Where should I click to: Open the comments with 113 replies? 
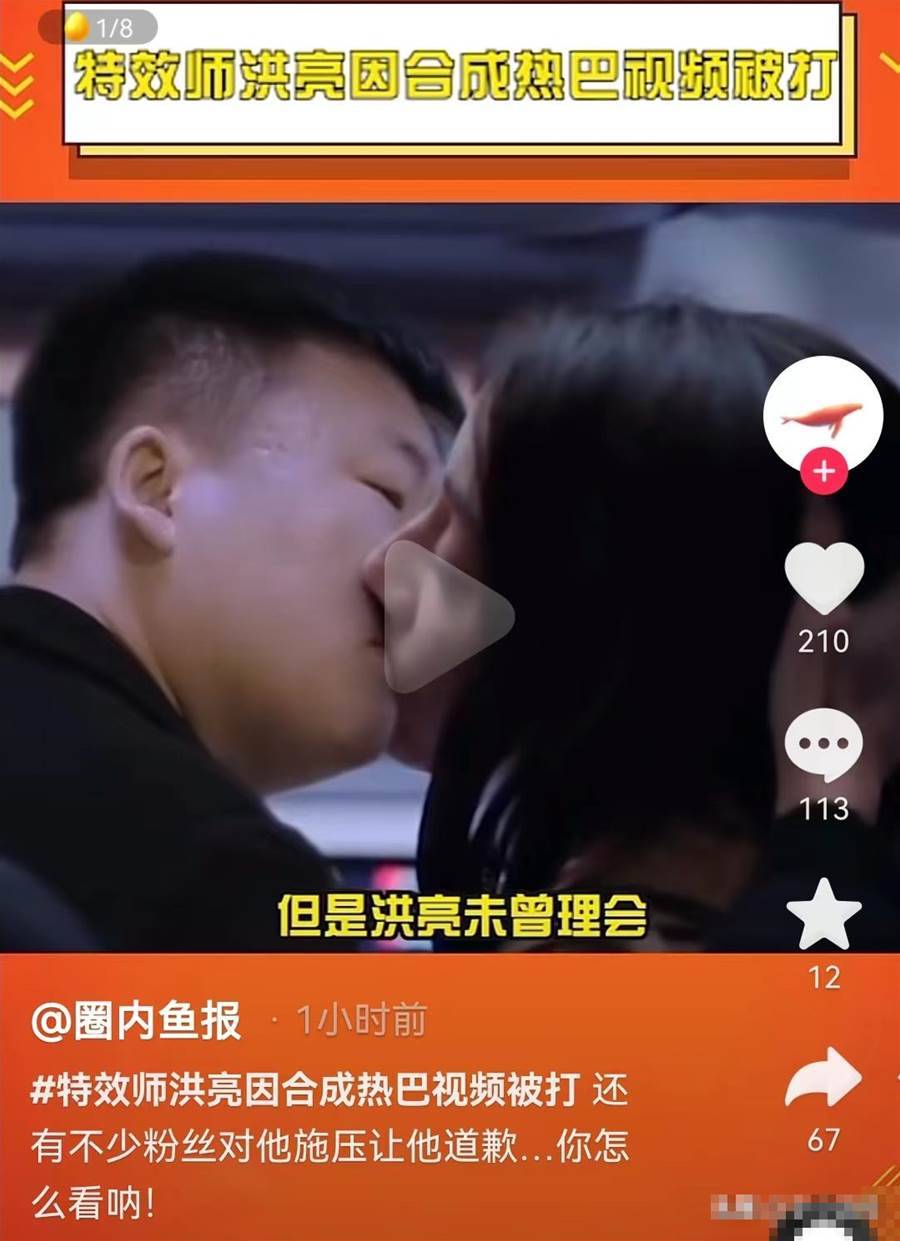click(x=823, y=745)
